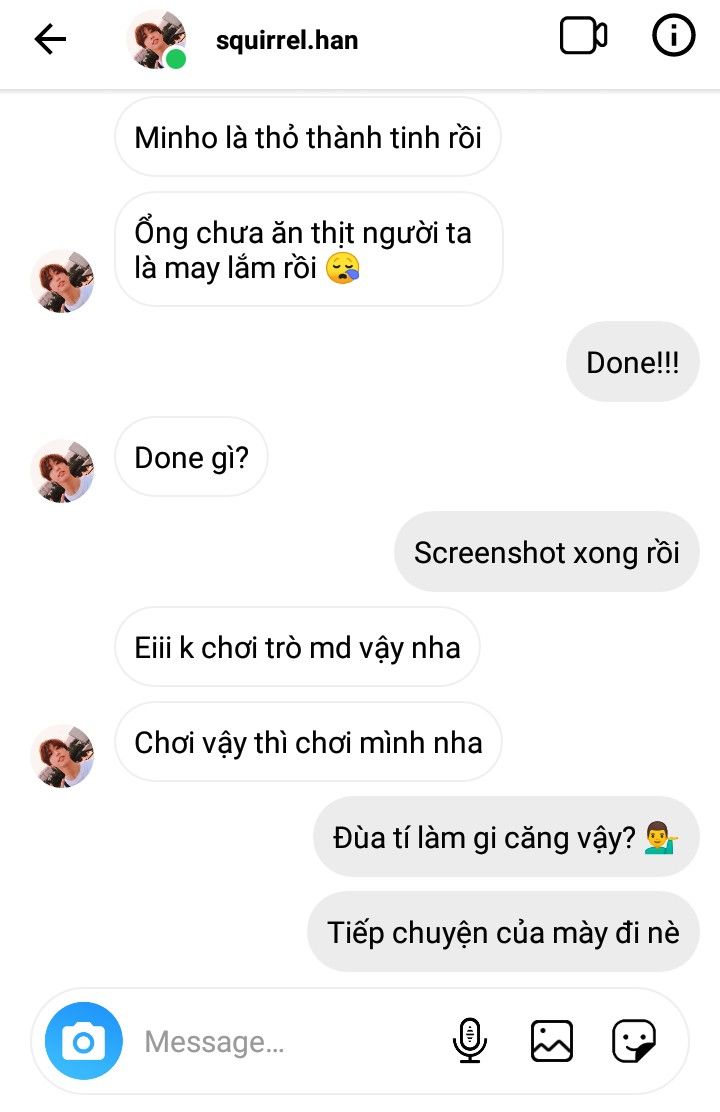Record a voice message

tap(469, 1041)
